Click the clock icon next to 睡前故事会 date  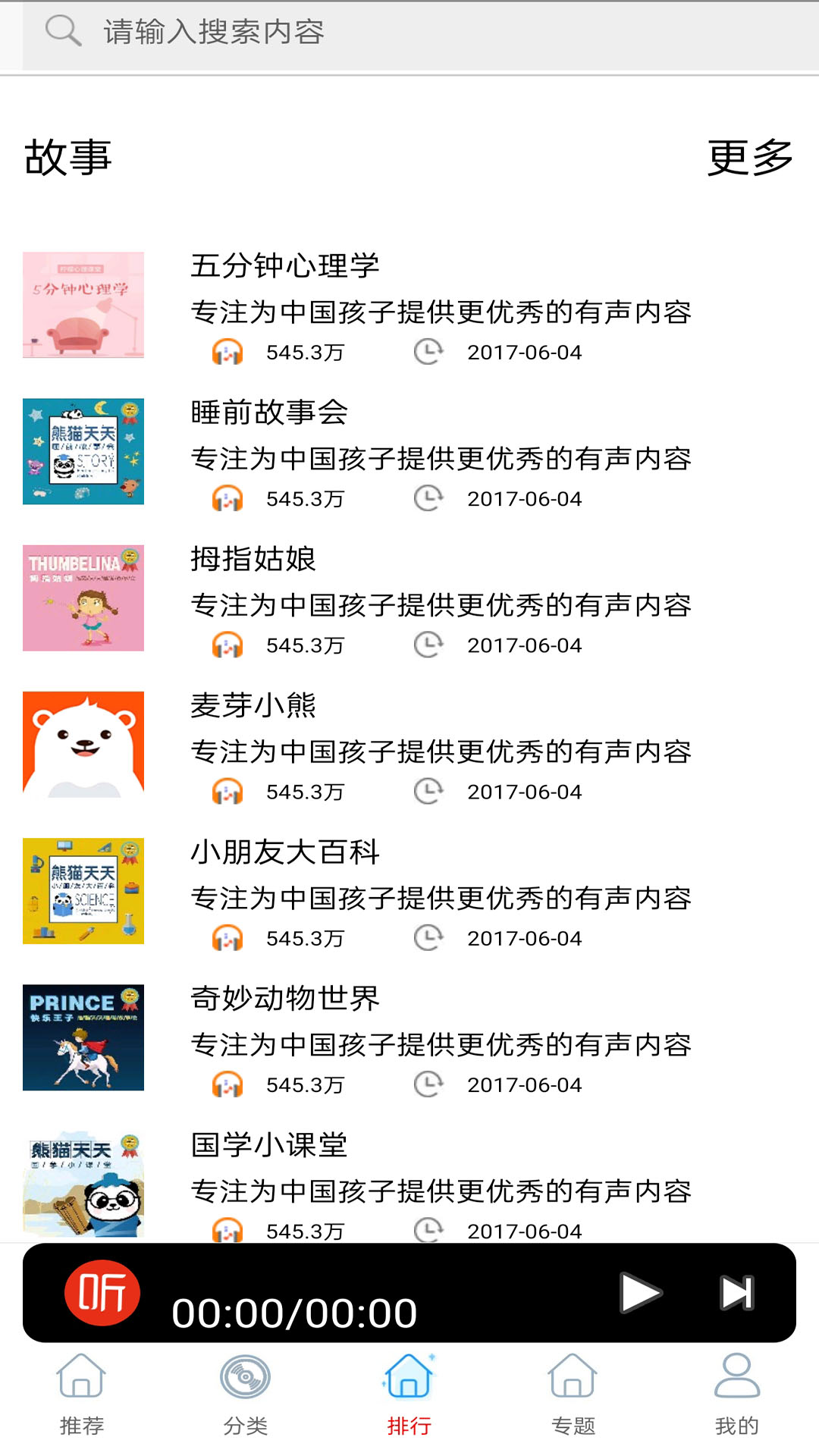pyautogui.click(x=428, y=499)
